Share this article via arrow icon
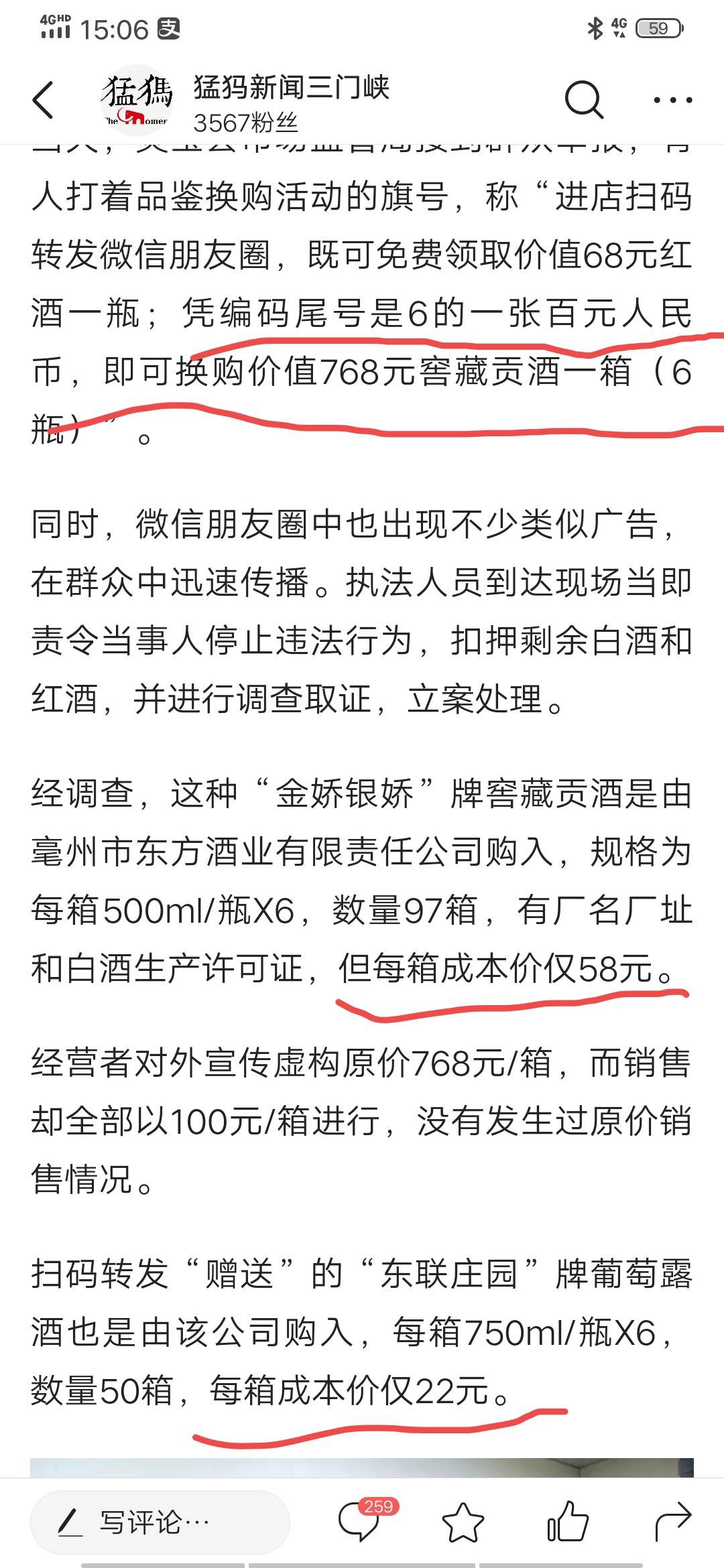This screenshot has width=724, height=1568. pyautogui.click(x=672, y=1521)
